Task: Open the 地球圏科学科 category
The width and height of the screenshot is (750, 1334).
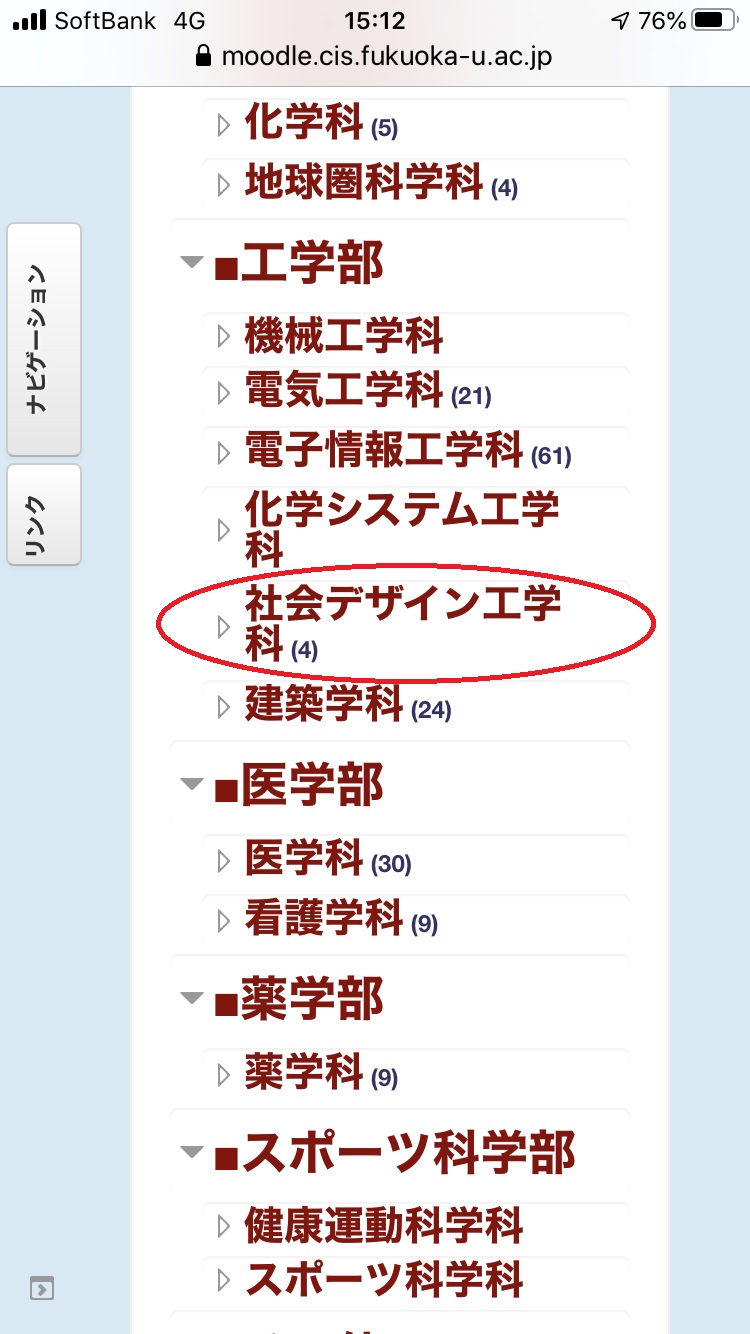Action: coord(363,183)
